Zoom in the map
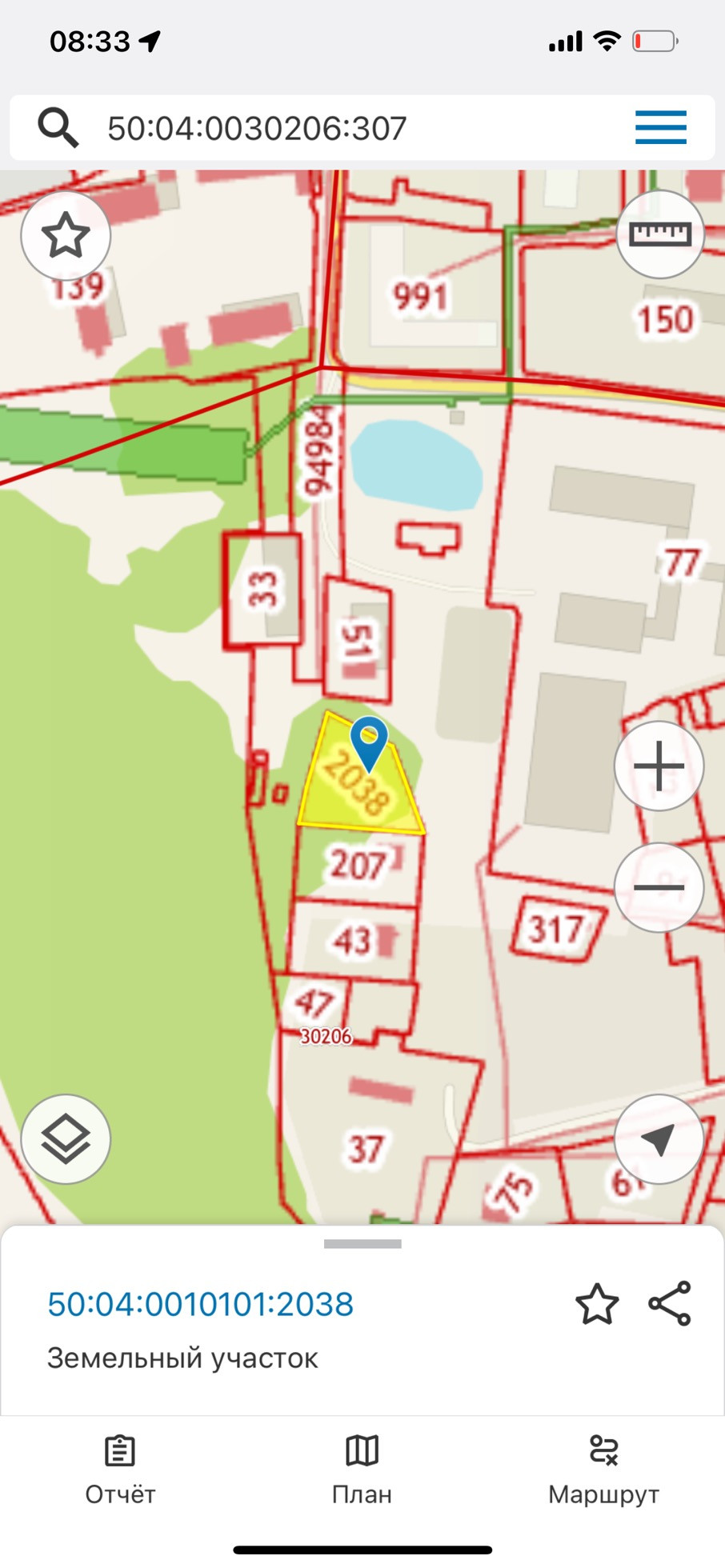 tap(659, 766)
